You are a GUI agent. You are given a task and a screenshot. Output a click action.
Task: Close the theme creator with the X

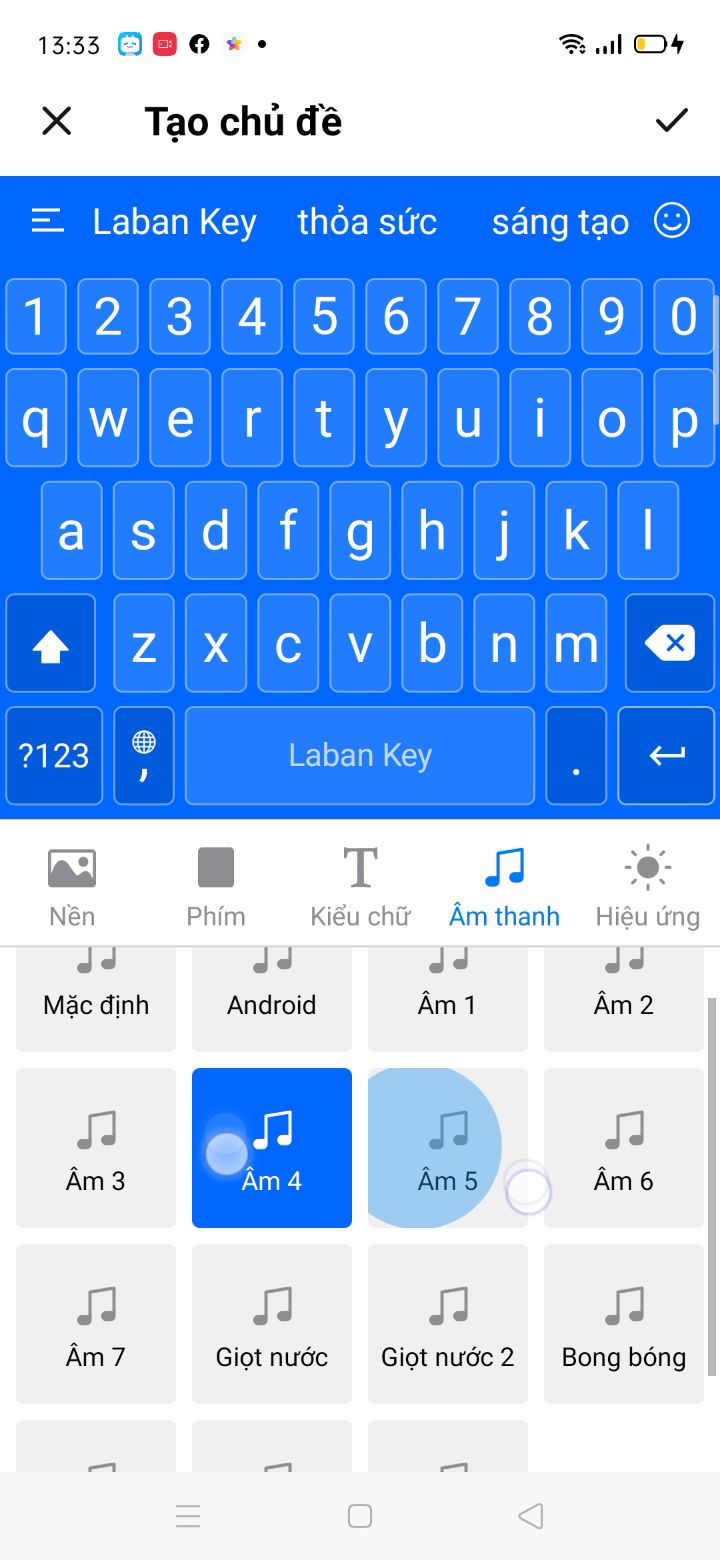pyautogui.click(x=57, y=121)
